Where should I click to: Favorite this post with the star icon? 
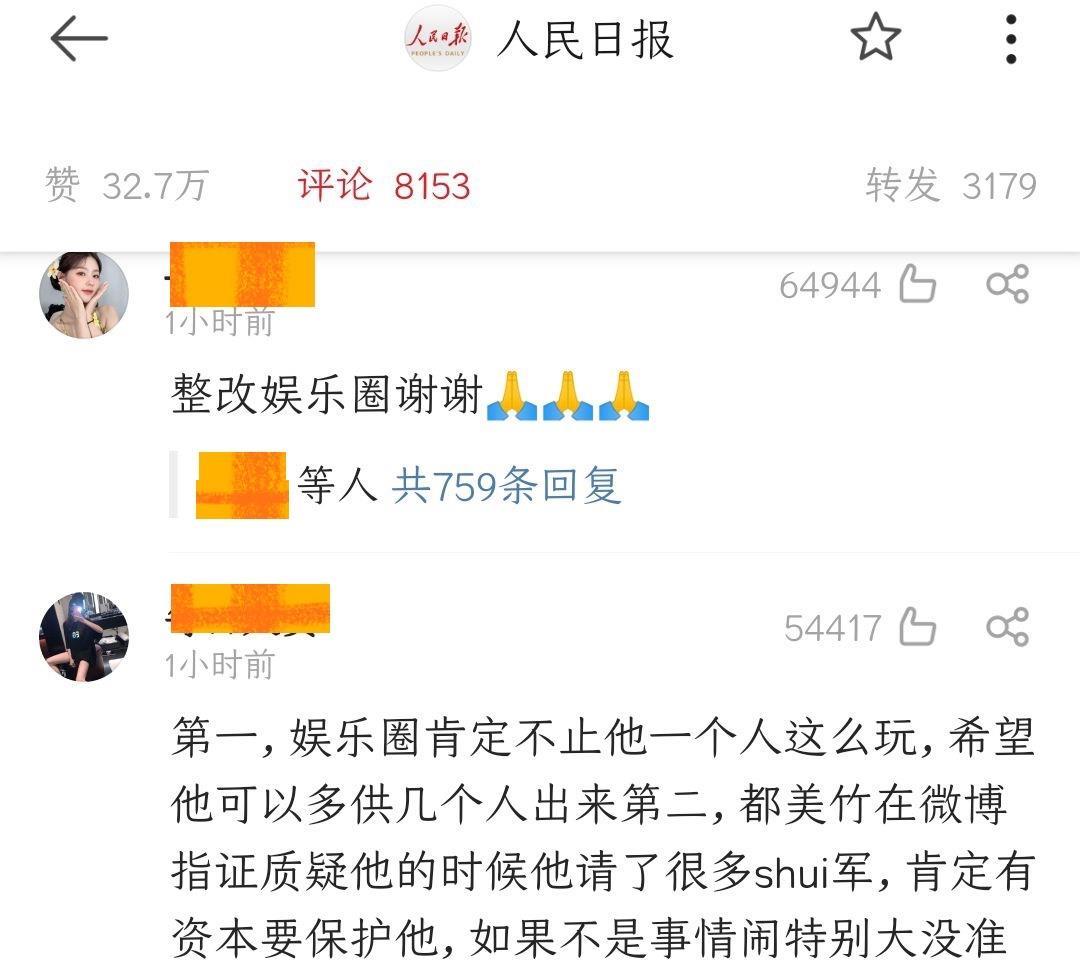[x=875, y=41]
